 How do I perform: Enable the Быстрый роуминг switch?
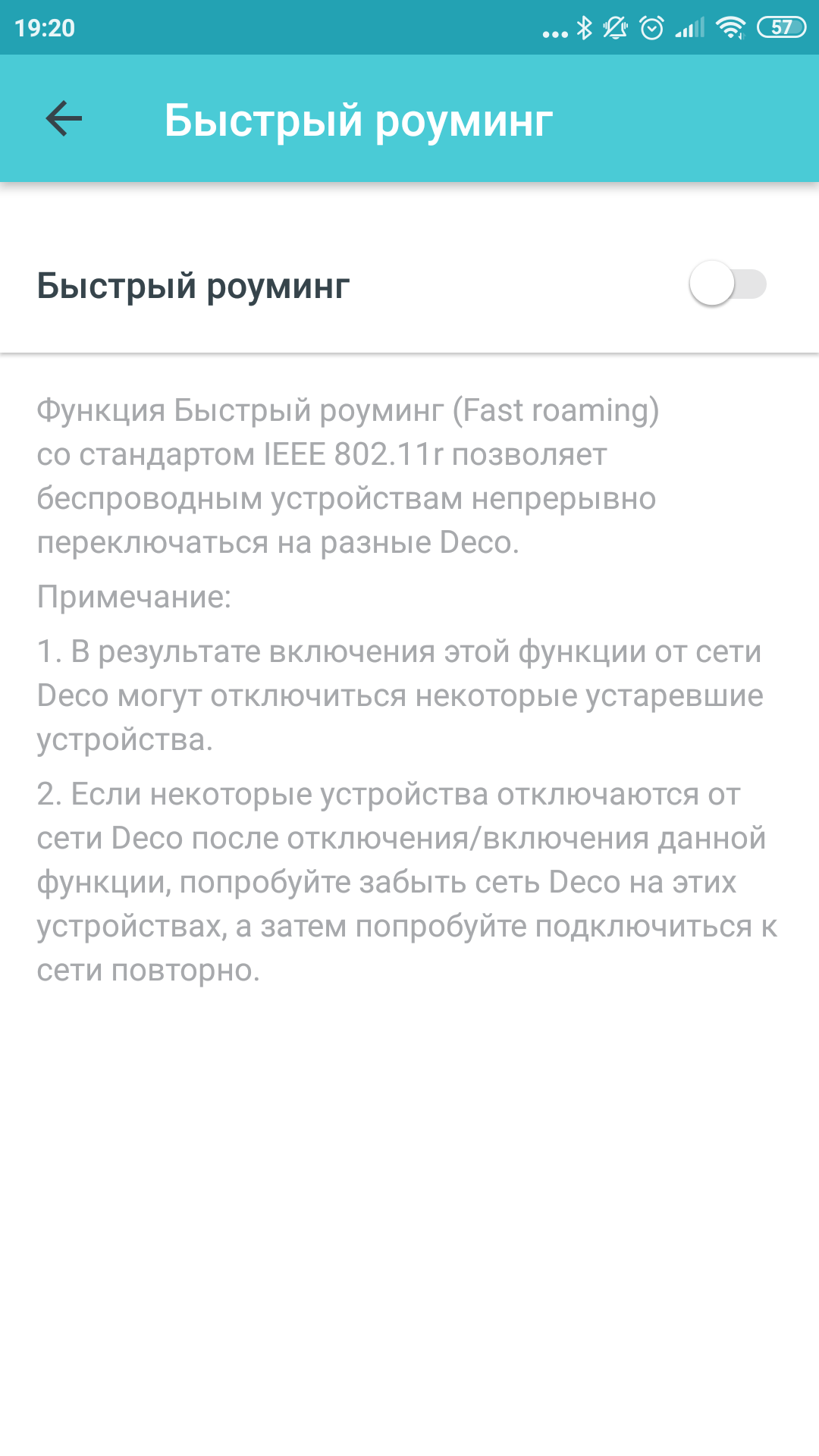click(x=727, y=284)
